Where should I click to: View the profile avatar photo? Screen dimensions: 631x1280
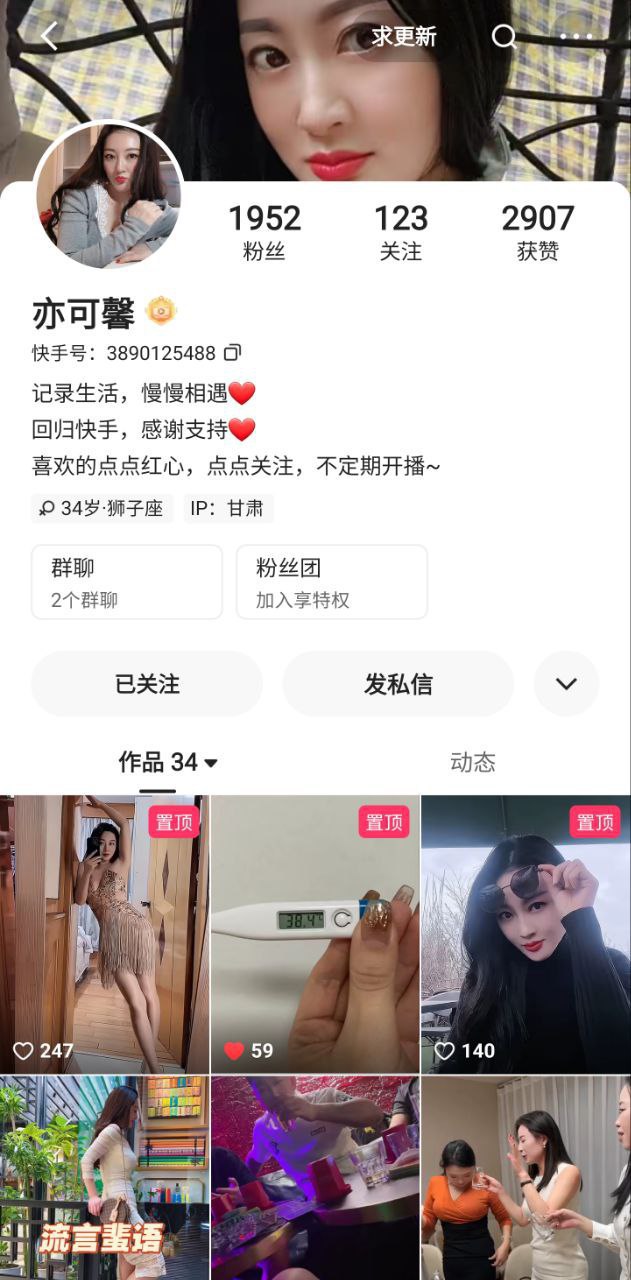tap(108, 195)
